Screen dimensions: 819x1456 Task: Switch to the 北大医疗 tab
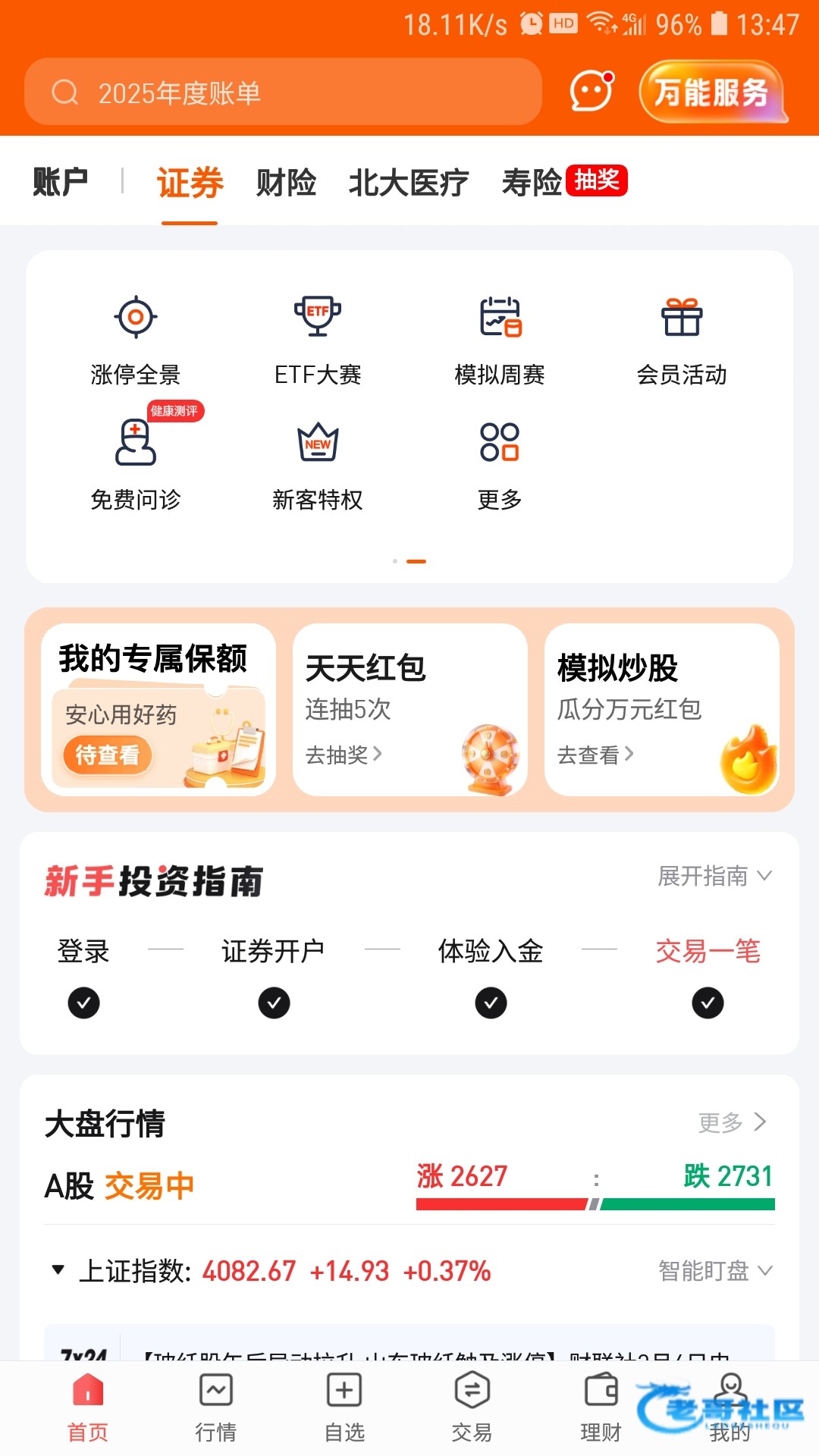point(409,183)
